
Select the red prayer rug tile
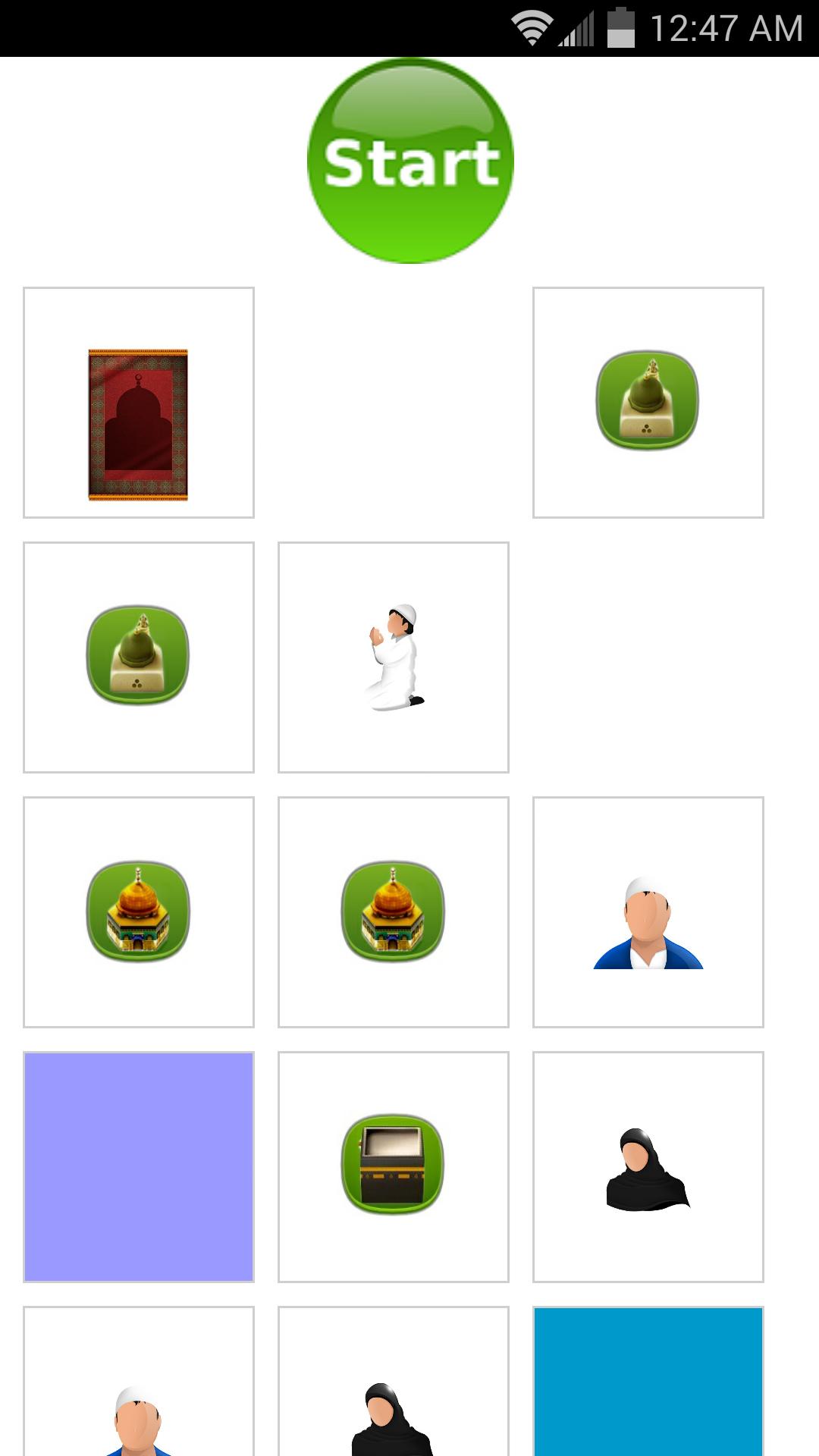pos(139,402)
